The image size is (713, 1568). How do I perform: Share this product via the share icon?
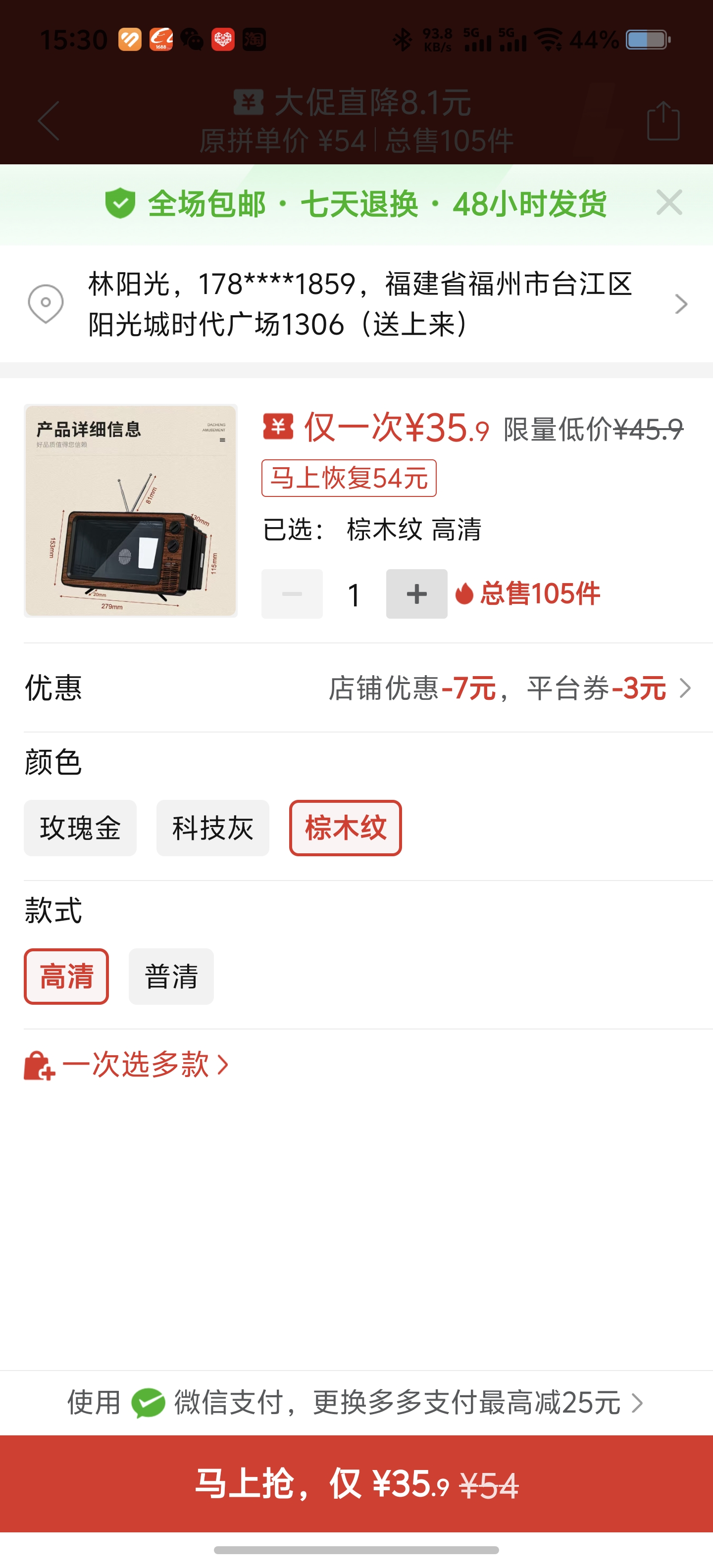pyautogui.click(x=663, y=121)
